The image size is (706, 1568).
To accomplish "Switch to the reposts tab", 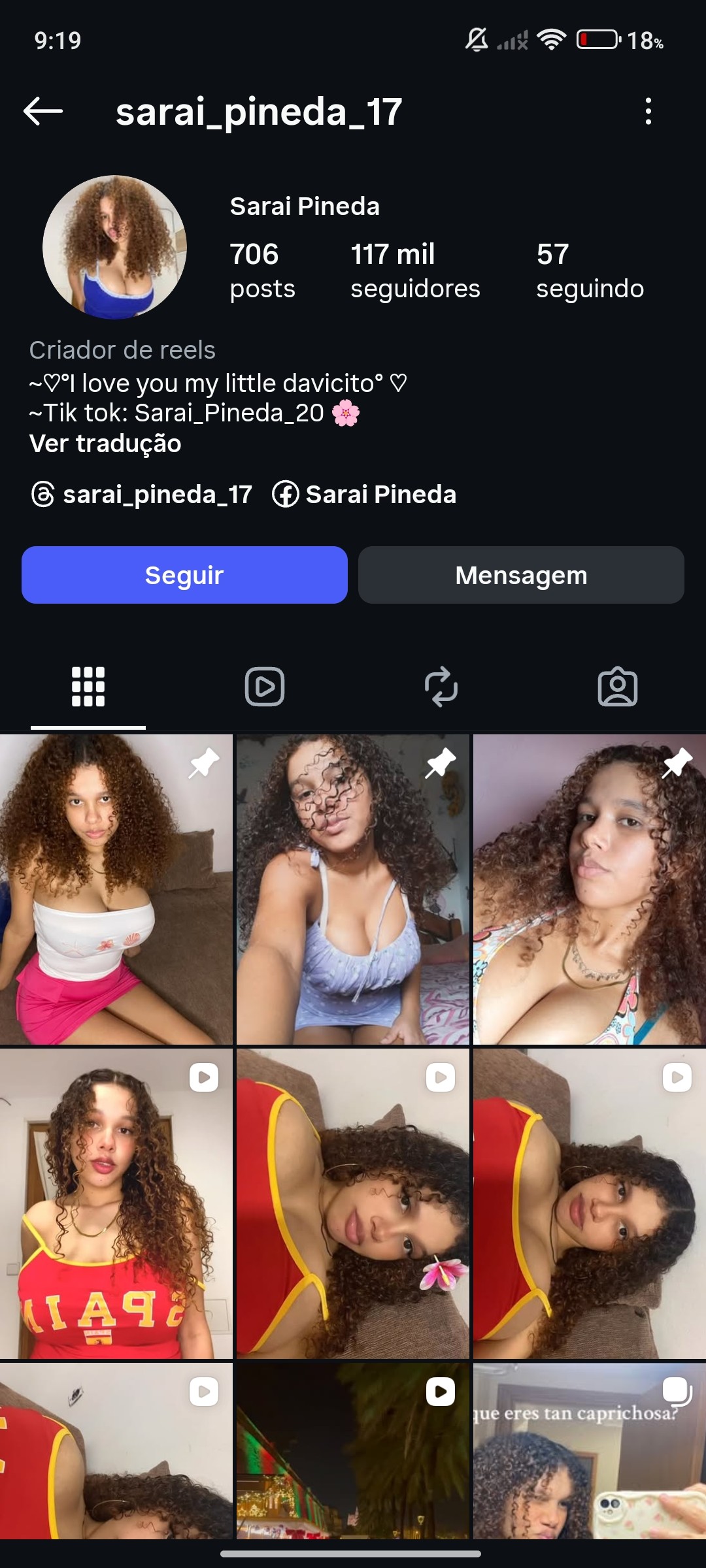I will click(x=441, y=687).
